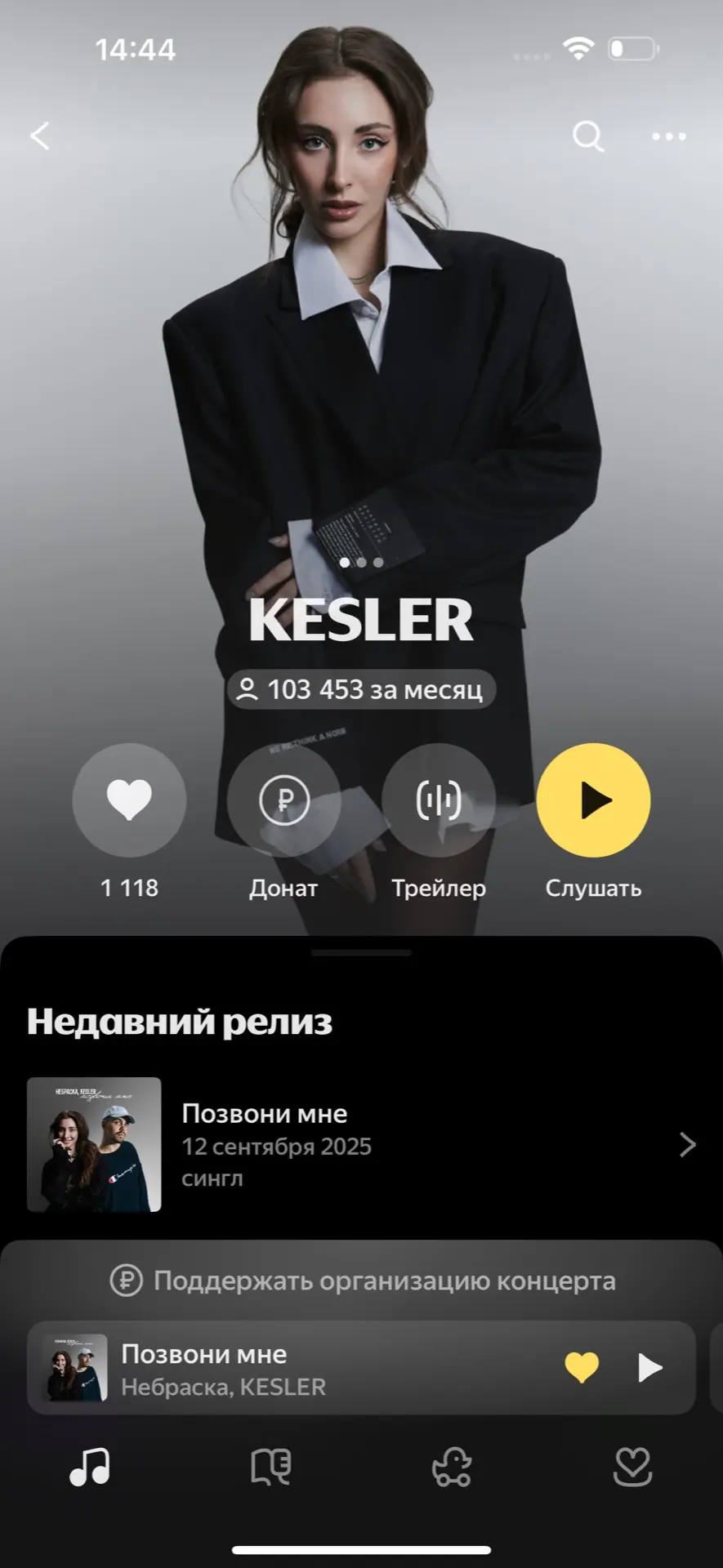
Task: Start playback with the yellow Слушать button
Action: pos(593,800)
